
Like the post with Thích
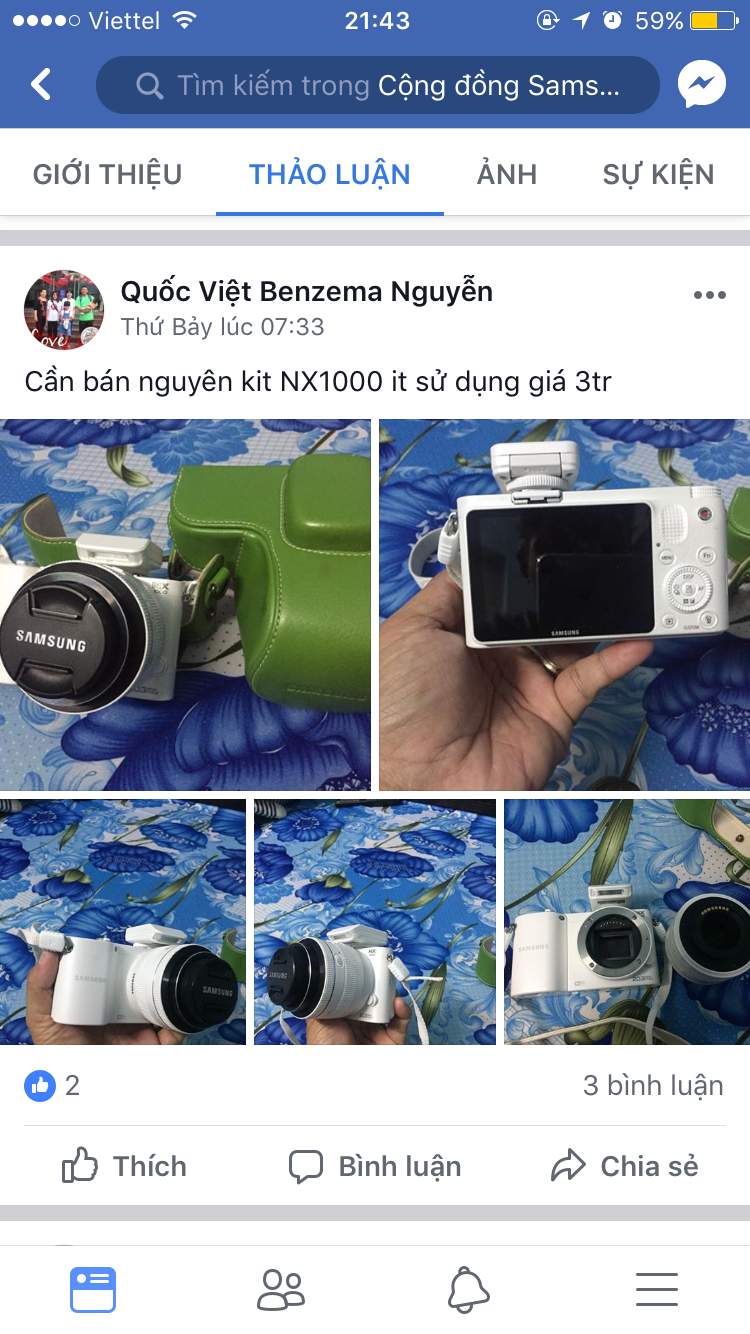click(x=125, y=1166)
